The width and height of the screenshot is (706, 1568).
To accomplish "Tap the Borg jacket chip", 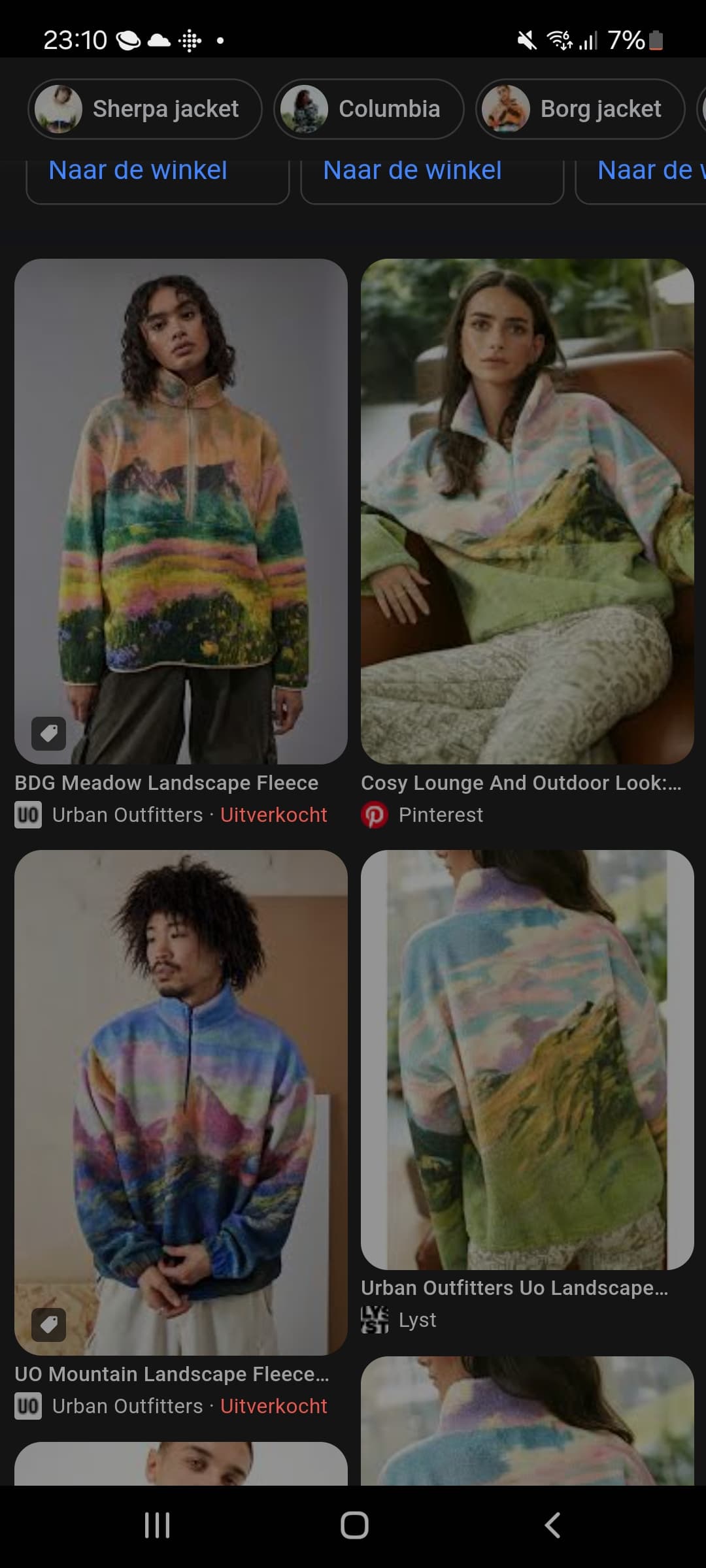I will click(580, 109).
